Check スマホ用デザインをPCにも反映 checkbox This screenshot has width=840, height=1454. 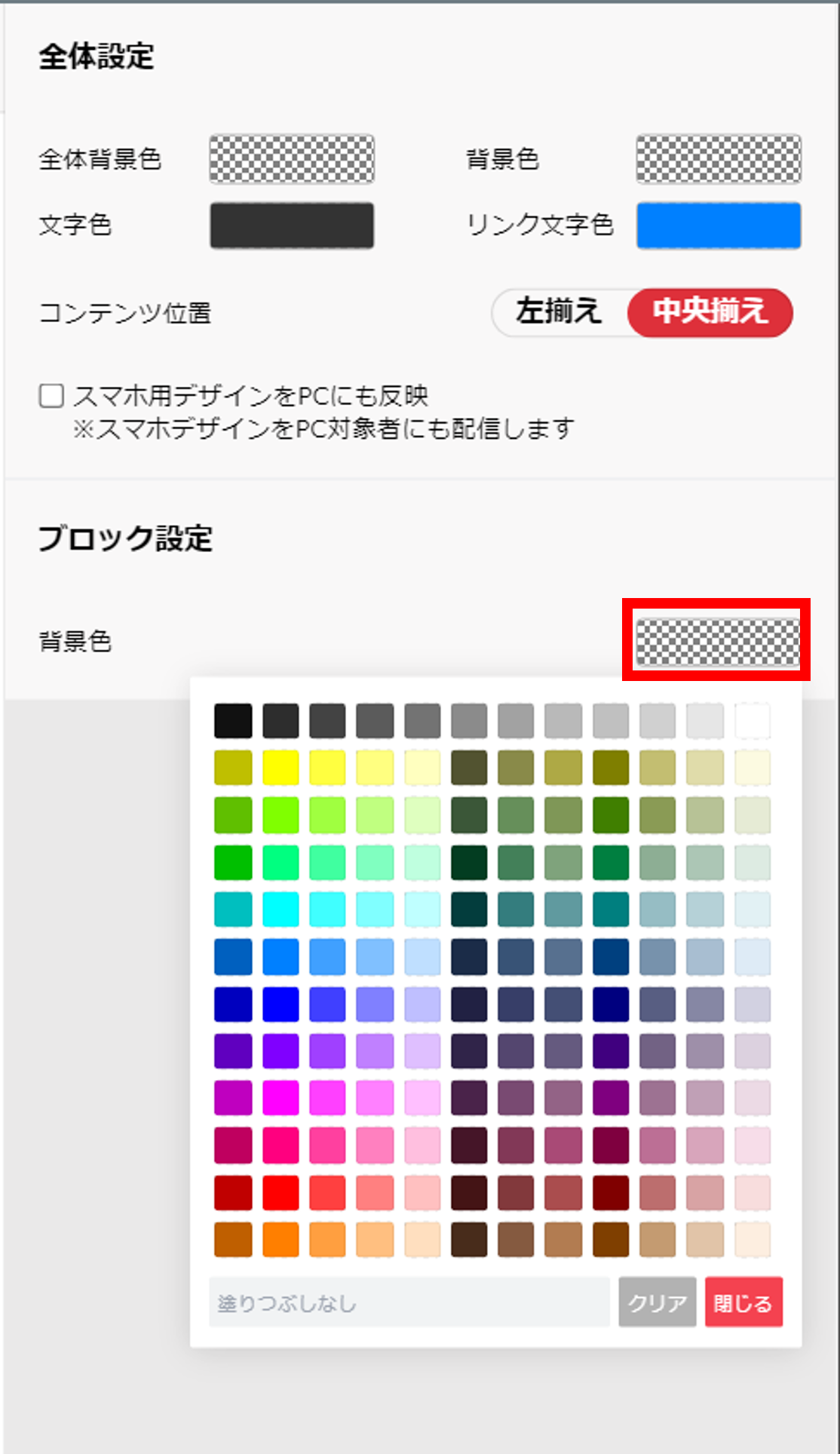pos(51,396)
